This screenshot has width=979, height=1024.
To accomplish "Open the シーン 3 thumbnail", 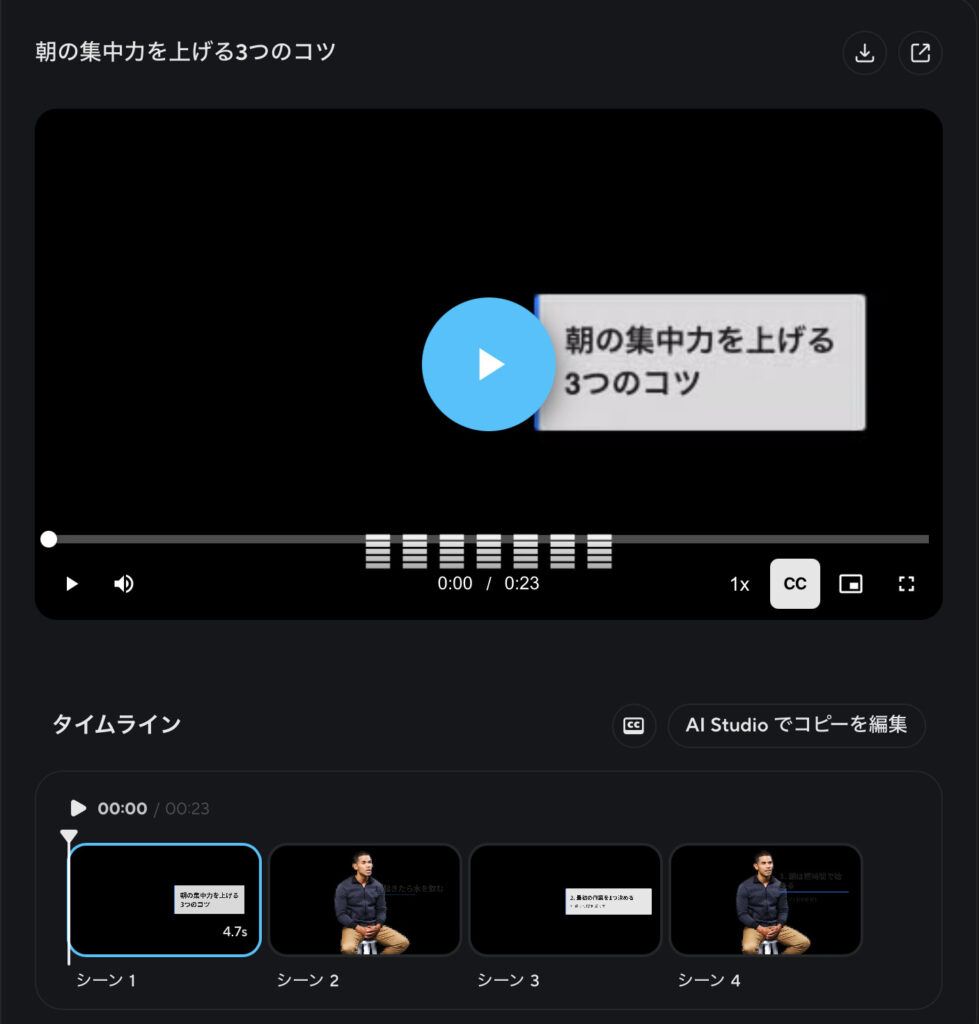I will 565,899.
